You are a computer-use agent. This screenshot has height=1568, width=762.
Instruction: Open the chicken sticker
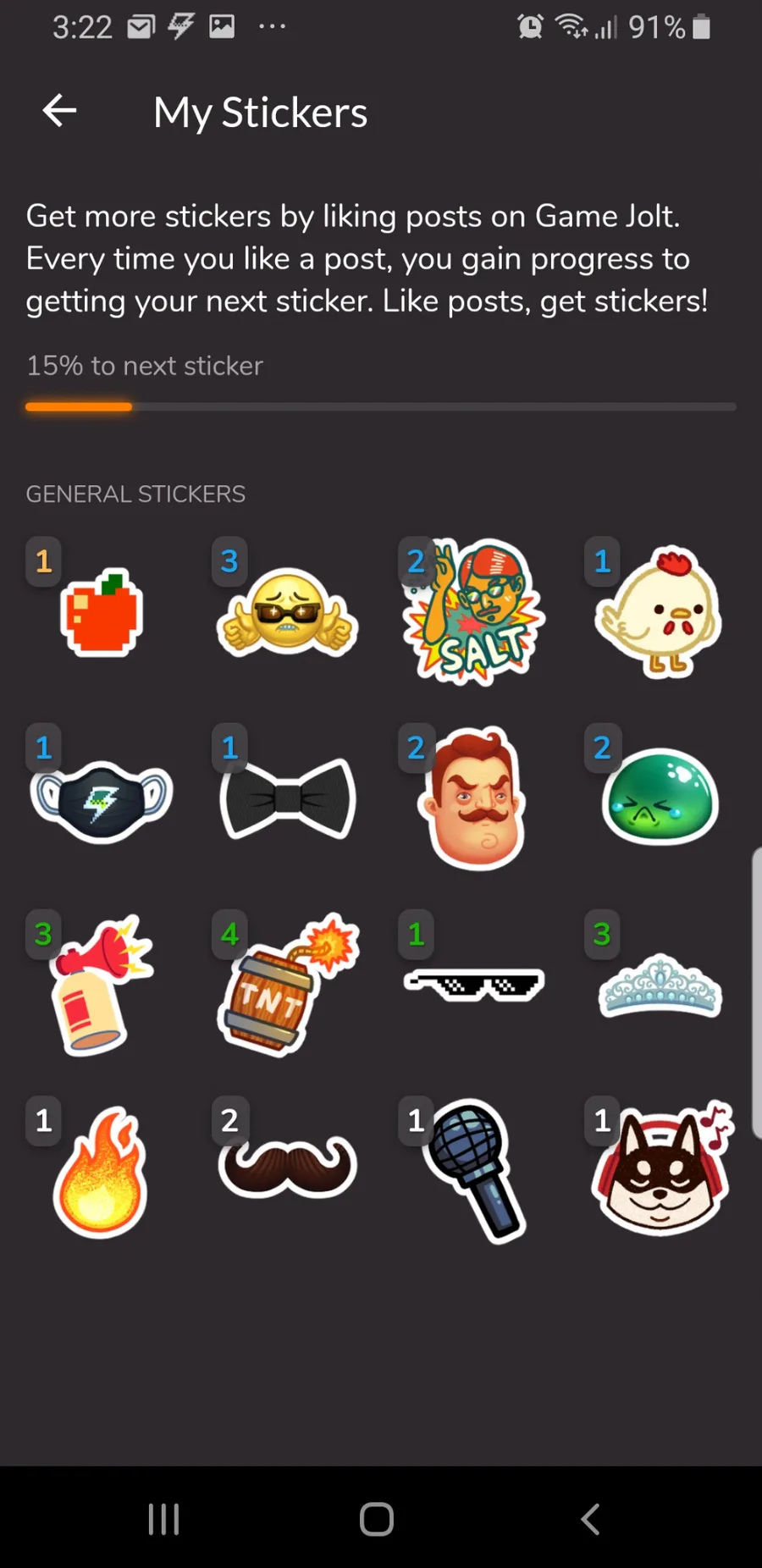pos(660,613)
